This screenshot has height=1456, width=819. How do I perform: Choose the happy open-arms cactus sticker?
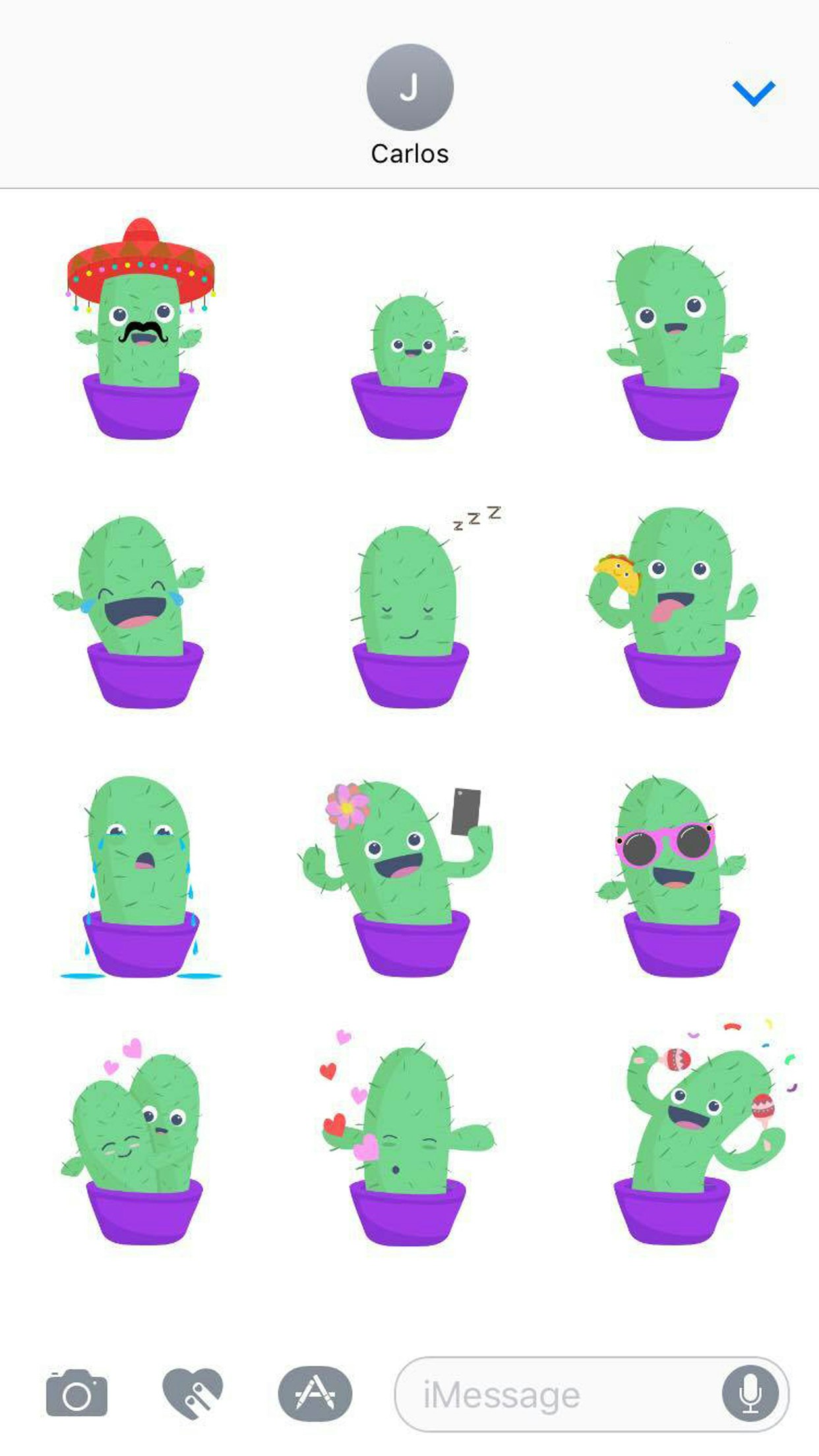click(x=679, y=330)
